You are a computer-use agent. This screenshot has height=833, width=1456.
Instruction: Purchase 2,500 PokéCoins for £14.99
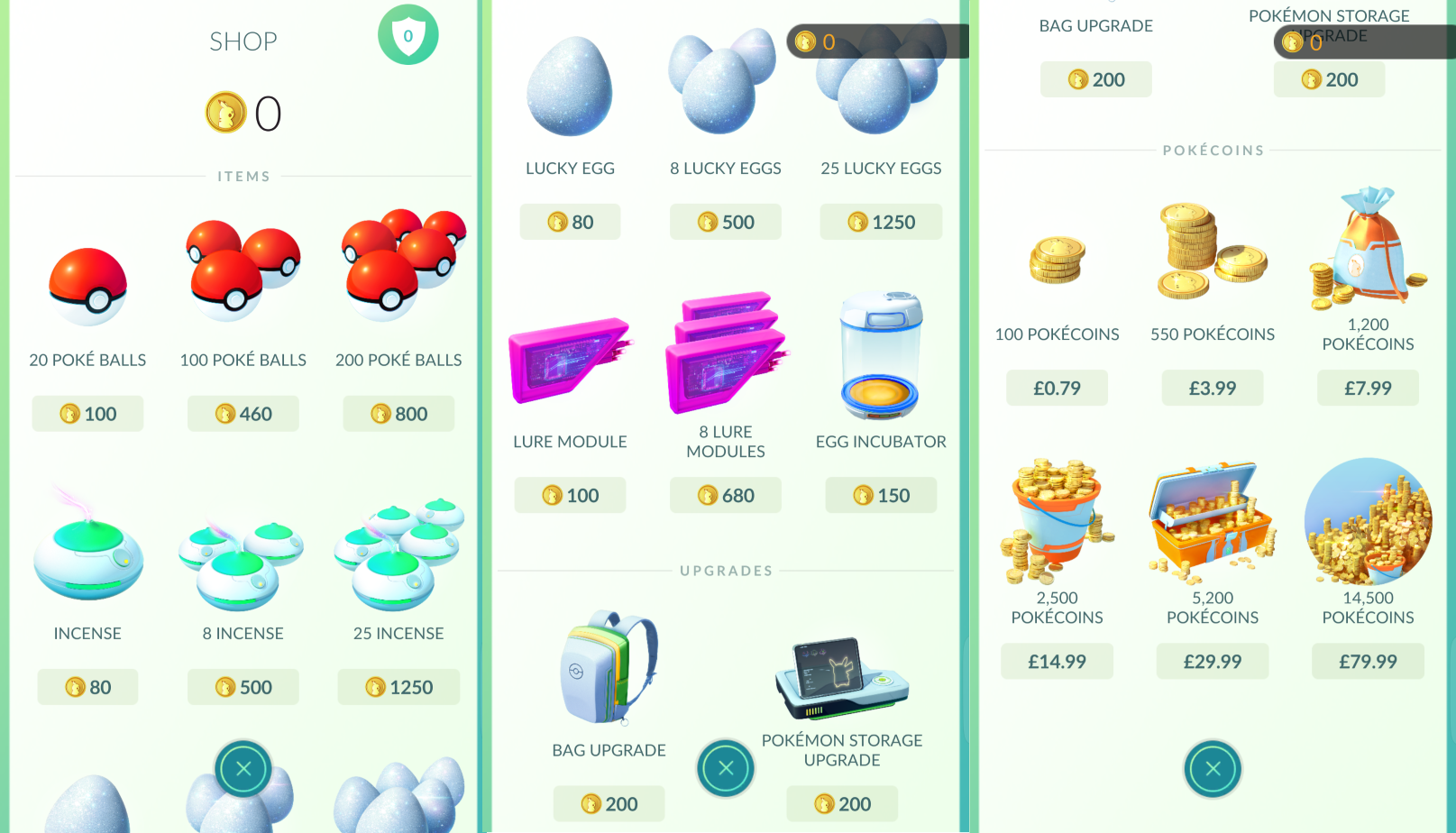1057,662
